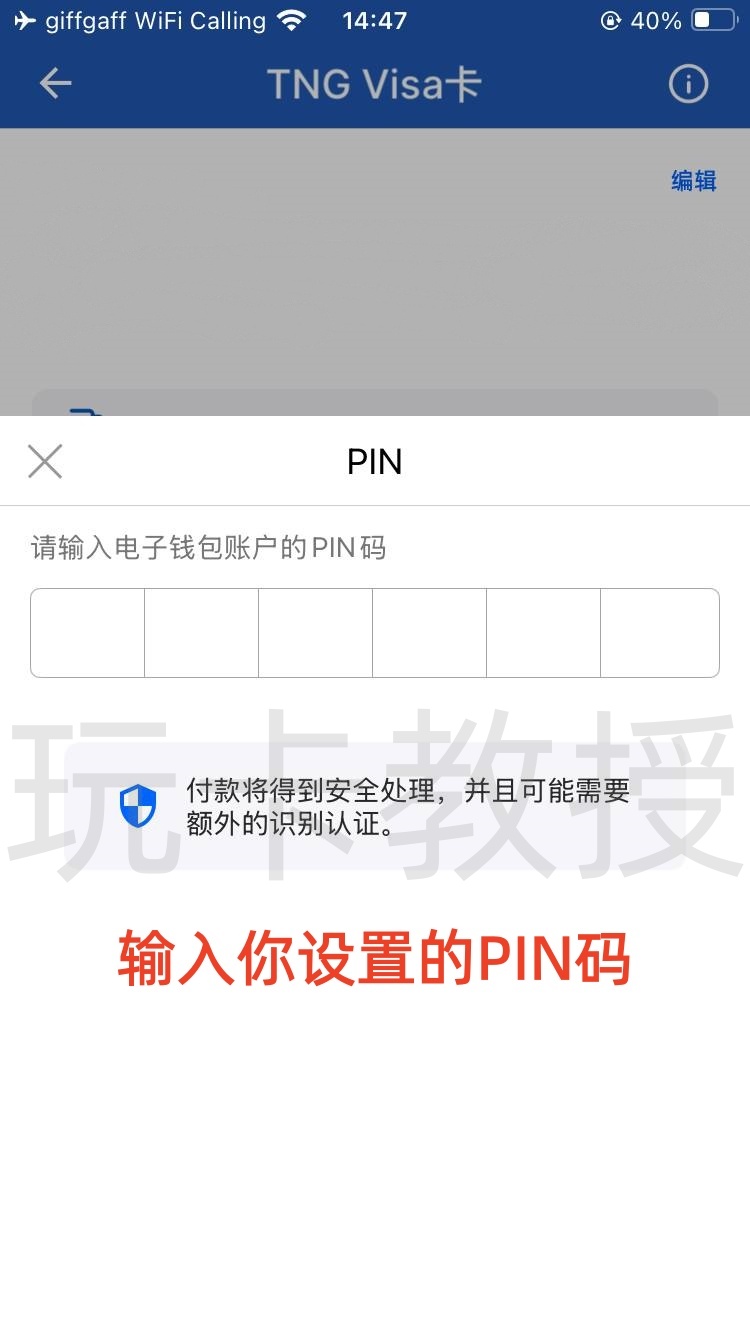Tap the 请输入电子钱包账户的PIN码 prompt text

[x=210, y=547]
